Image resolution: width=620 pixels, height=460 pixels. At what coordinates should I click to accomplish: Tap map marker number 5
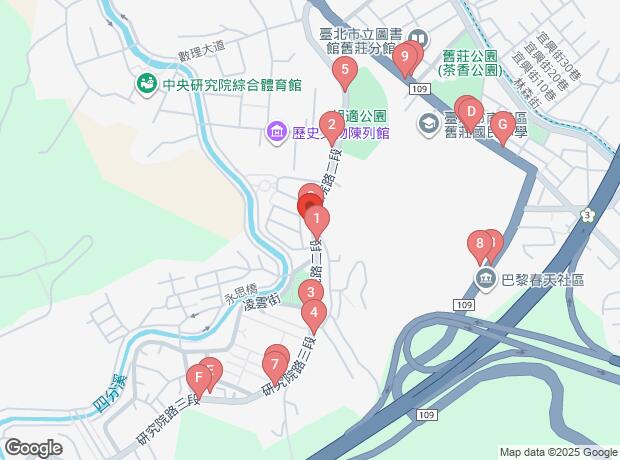[x=345, y=70]
